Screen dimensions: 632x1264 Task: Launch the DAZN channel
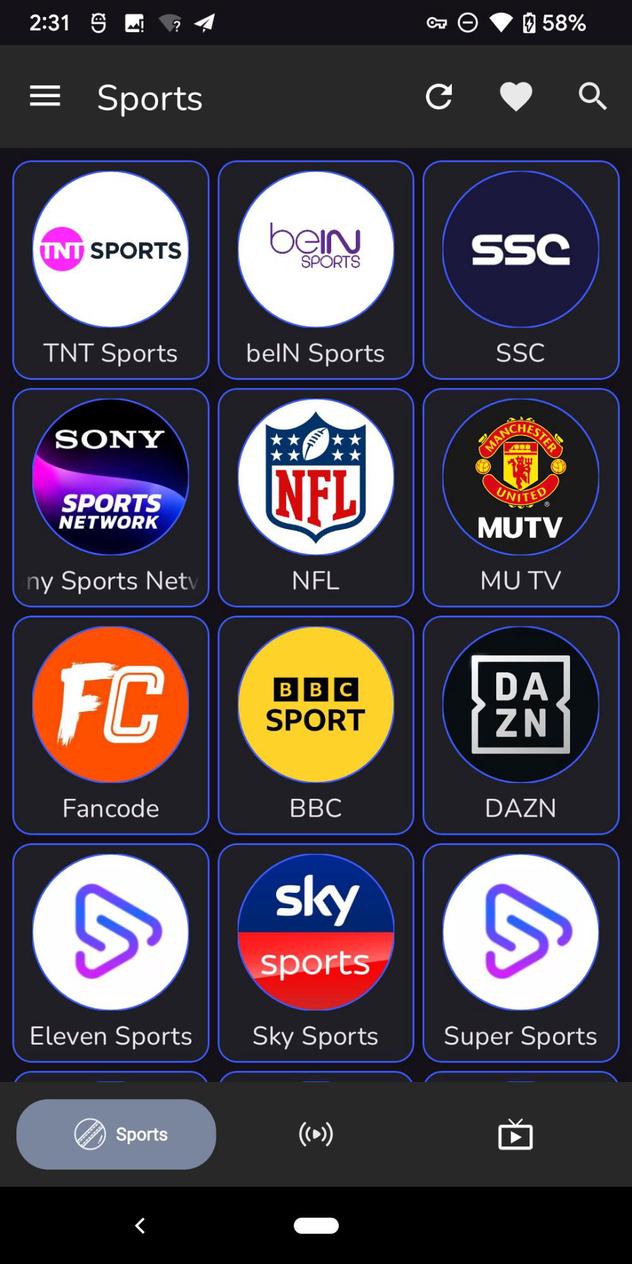(521, 725)
